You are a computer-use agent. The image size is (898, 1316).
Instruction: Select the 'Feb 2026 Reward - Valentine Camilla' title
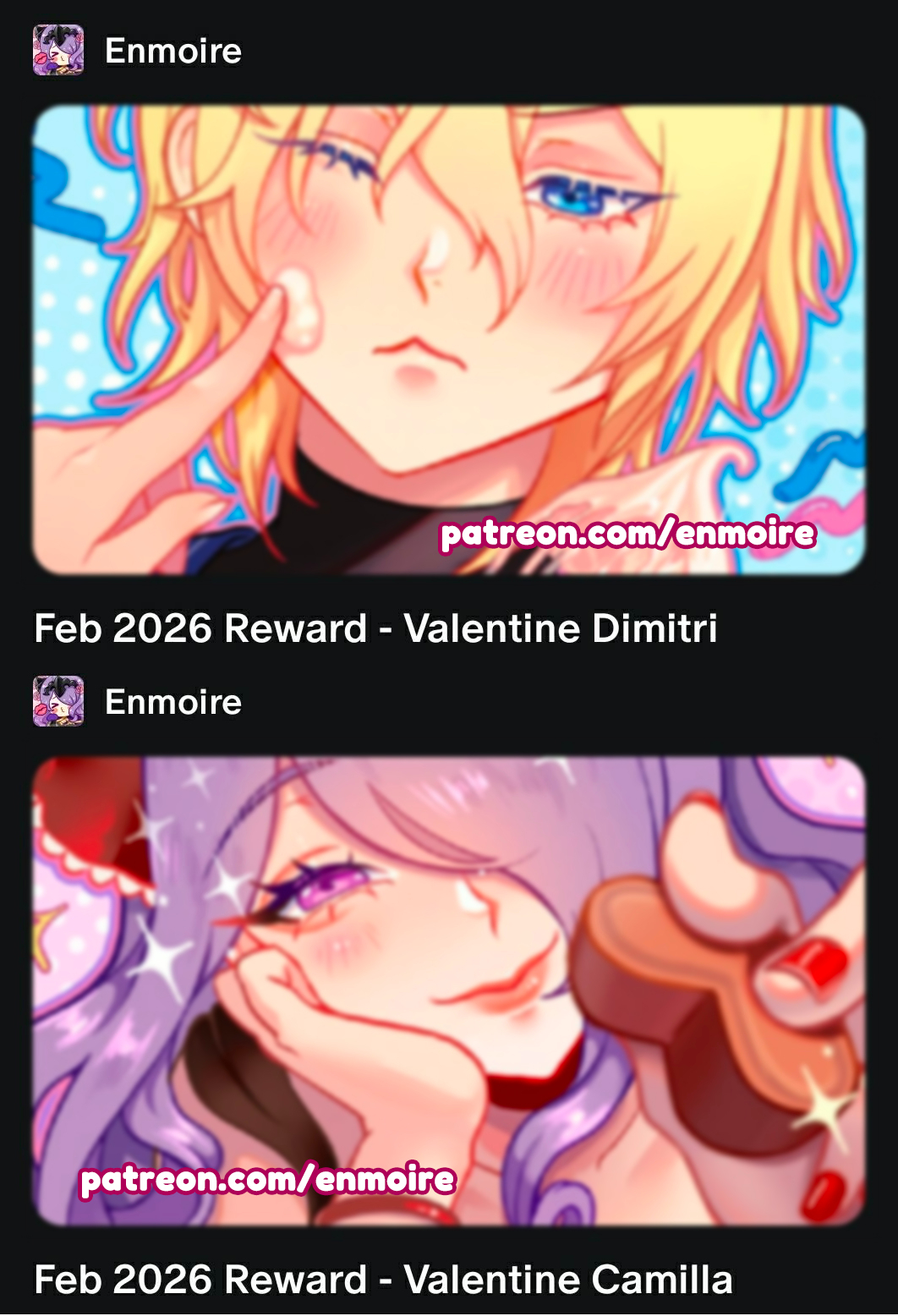(383, 1280)
